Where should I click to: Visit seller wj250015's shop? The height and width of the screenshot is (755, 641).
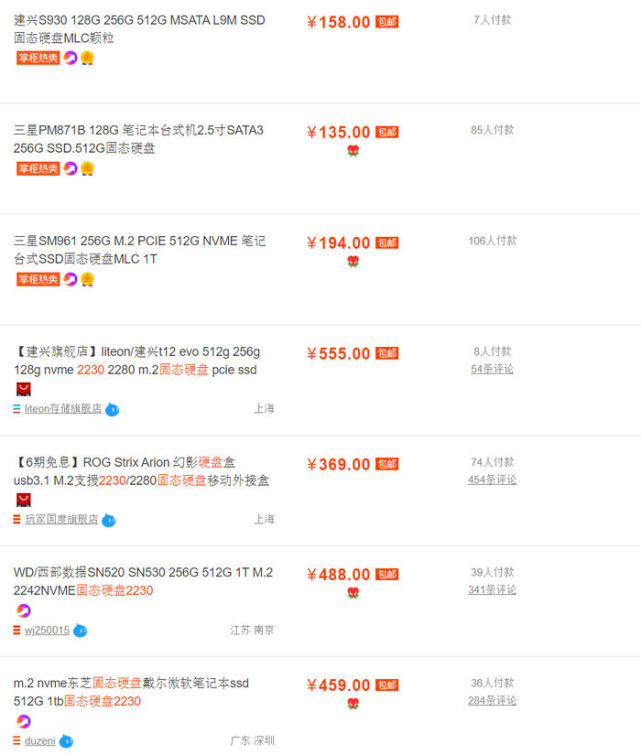point(47,630)
